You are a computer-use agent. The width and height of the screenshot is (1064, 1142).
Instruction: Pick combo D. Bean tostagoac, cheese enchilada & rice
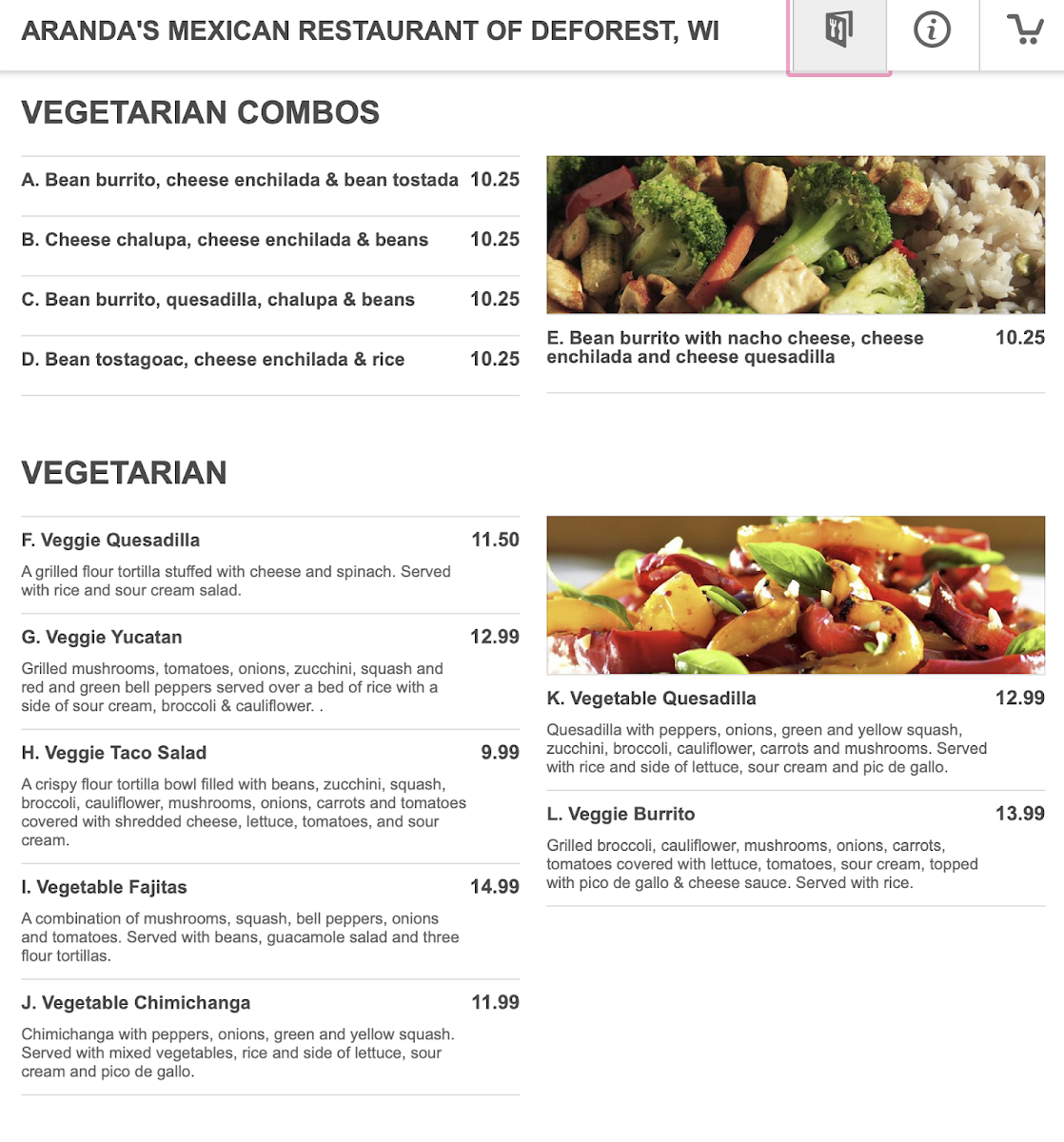tap(270, 365)
